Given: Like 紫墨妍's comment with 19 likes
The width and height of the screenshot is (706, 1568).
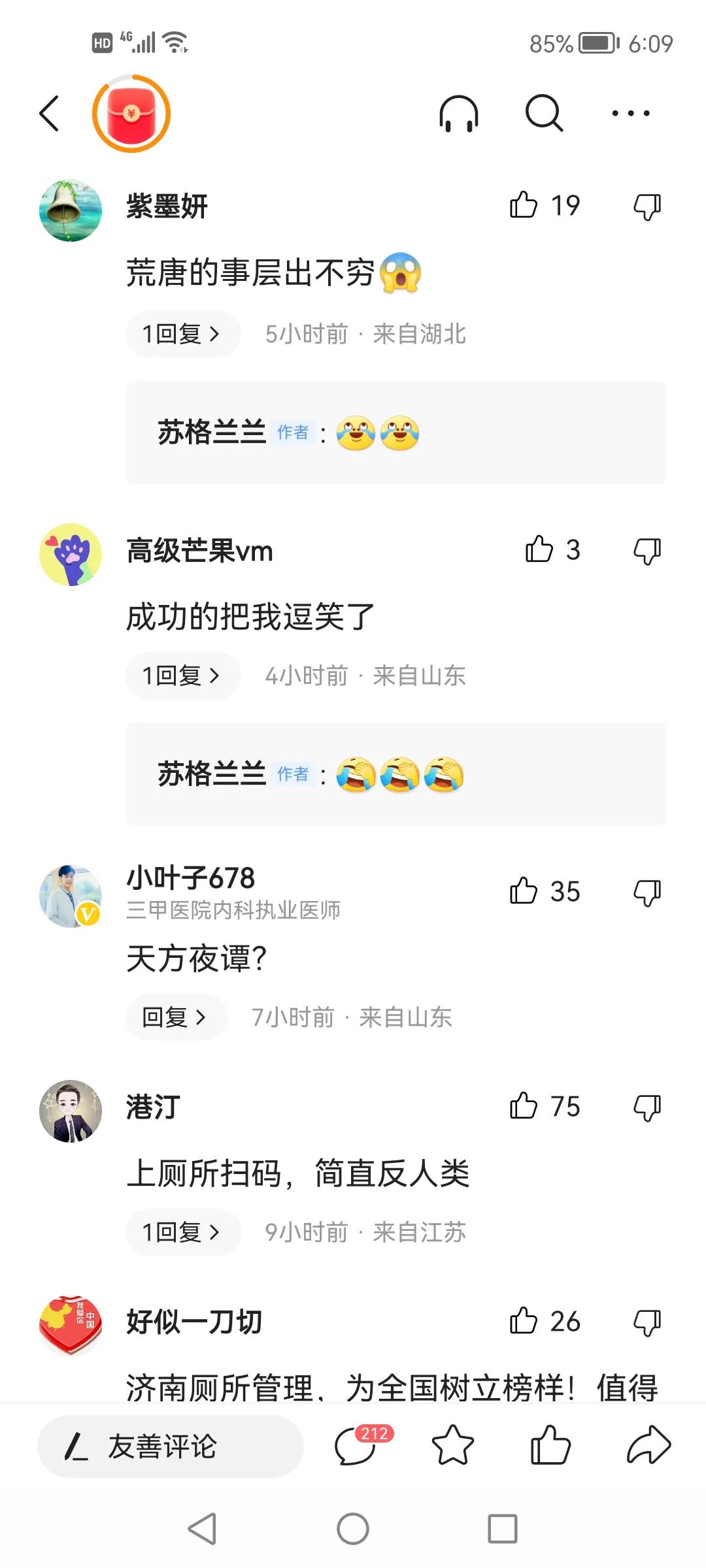Looking at the screenshot, I should 527,205.
